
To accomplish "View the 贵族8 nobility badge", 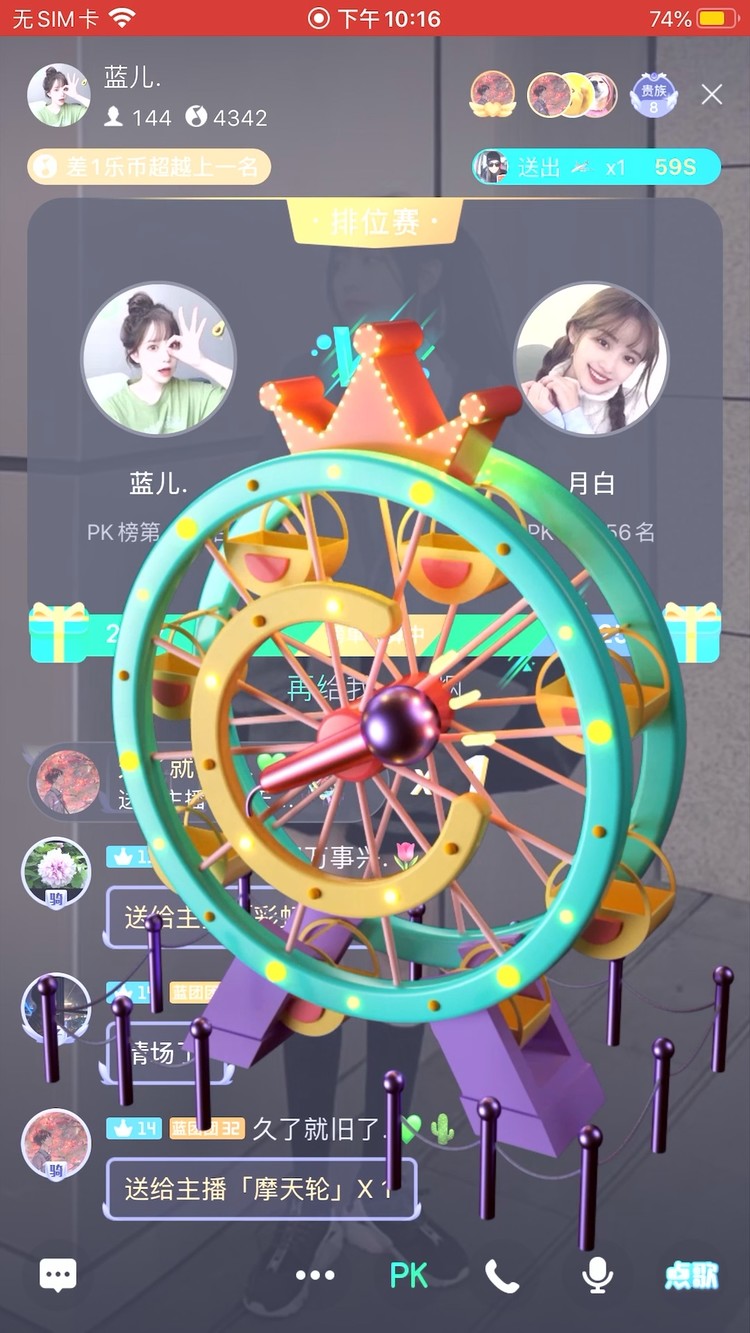I will click(654, 94).
